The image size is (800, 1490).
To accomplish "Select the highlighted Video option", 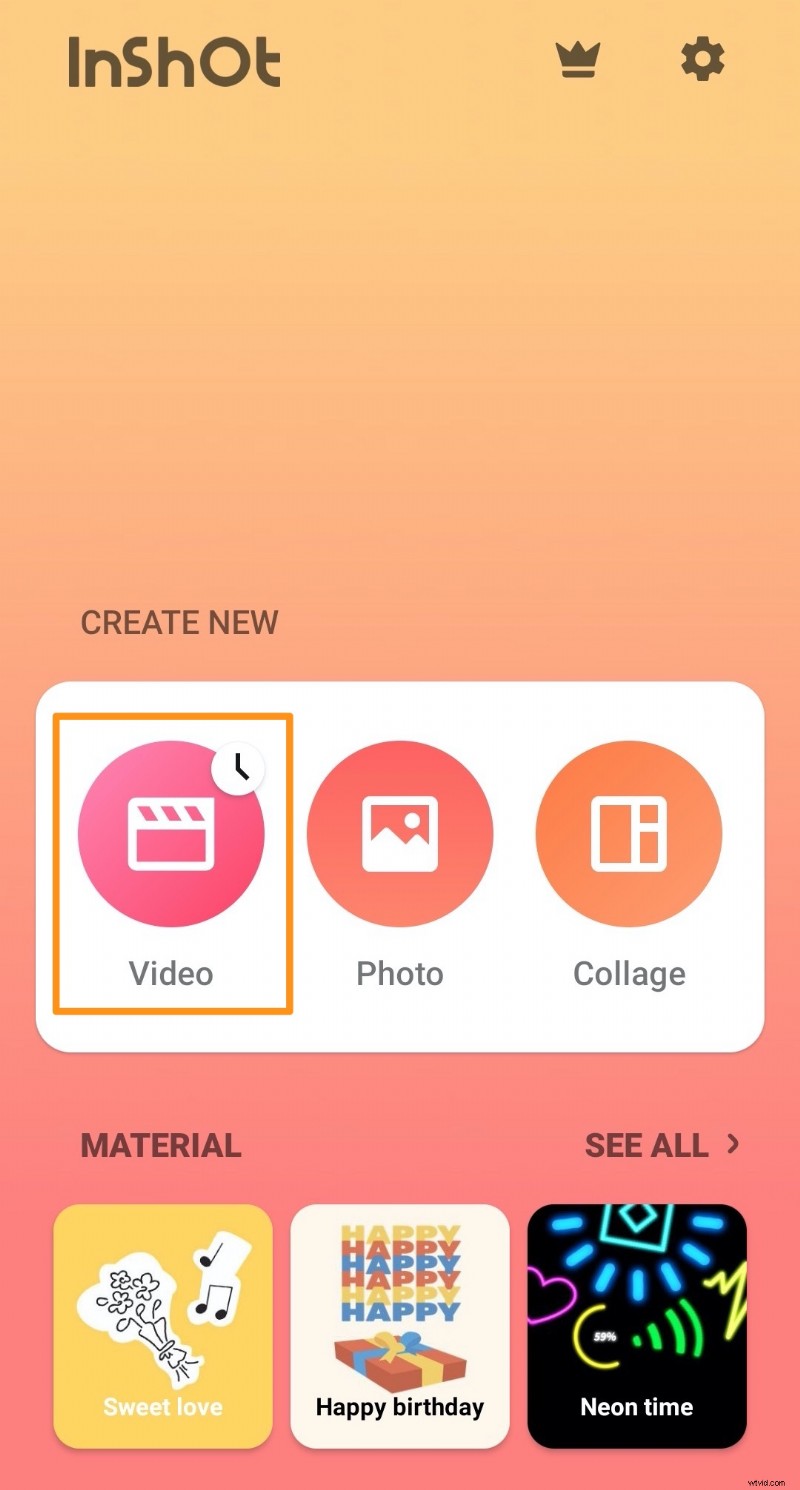I will coord(171,862).
